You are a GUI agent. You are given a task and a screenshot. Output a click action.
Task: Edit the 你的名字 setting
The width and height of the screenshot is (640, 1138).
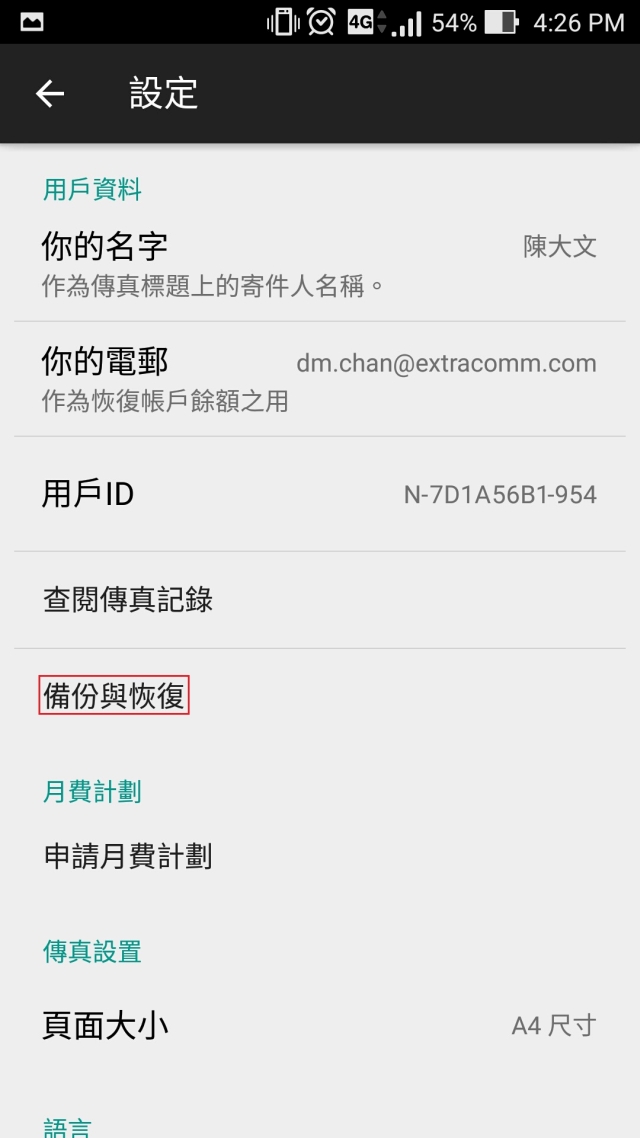(x=319, y=264)
